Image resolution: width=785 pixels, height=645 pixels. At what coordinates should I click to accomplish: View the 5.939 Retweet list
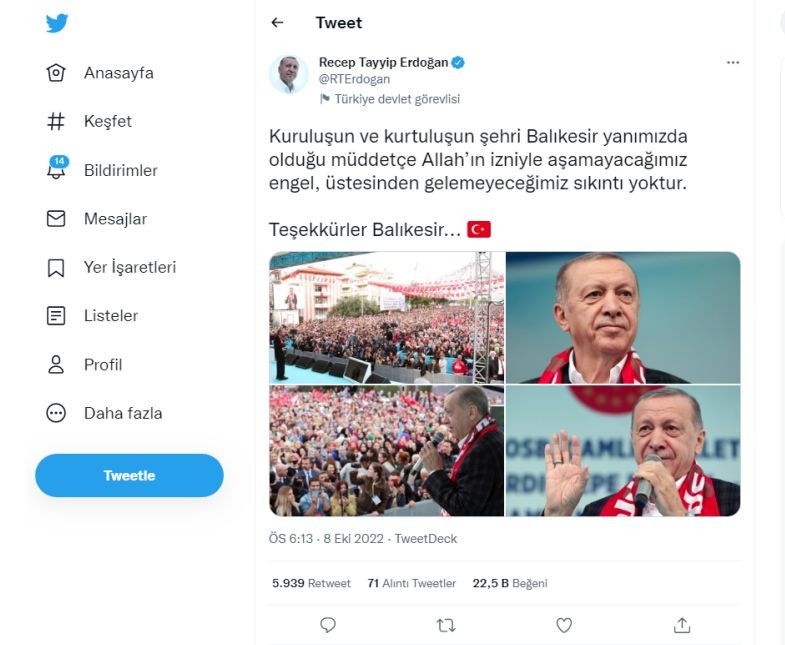(x=311, y=583)
